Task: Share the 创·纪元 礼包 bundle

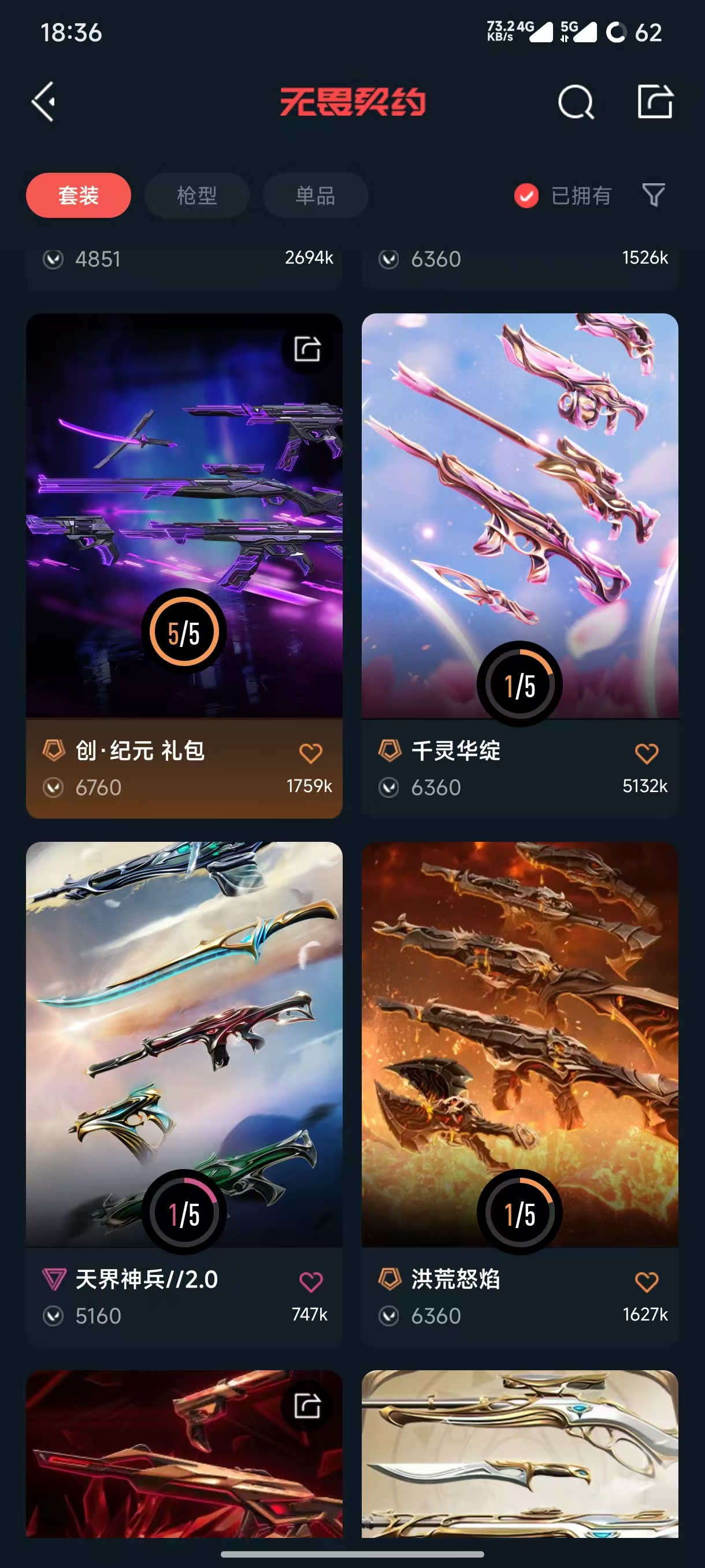Action: pyautogui.click(x=307, y=349)
